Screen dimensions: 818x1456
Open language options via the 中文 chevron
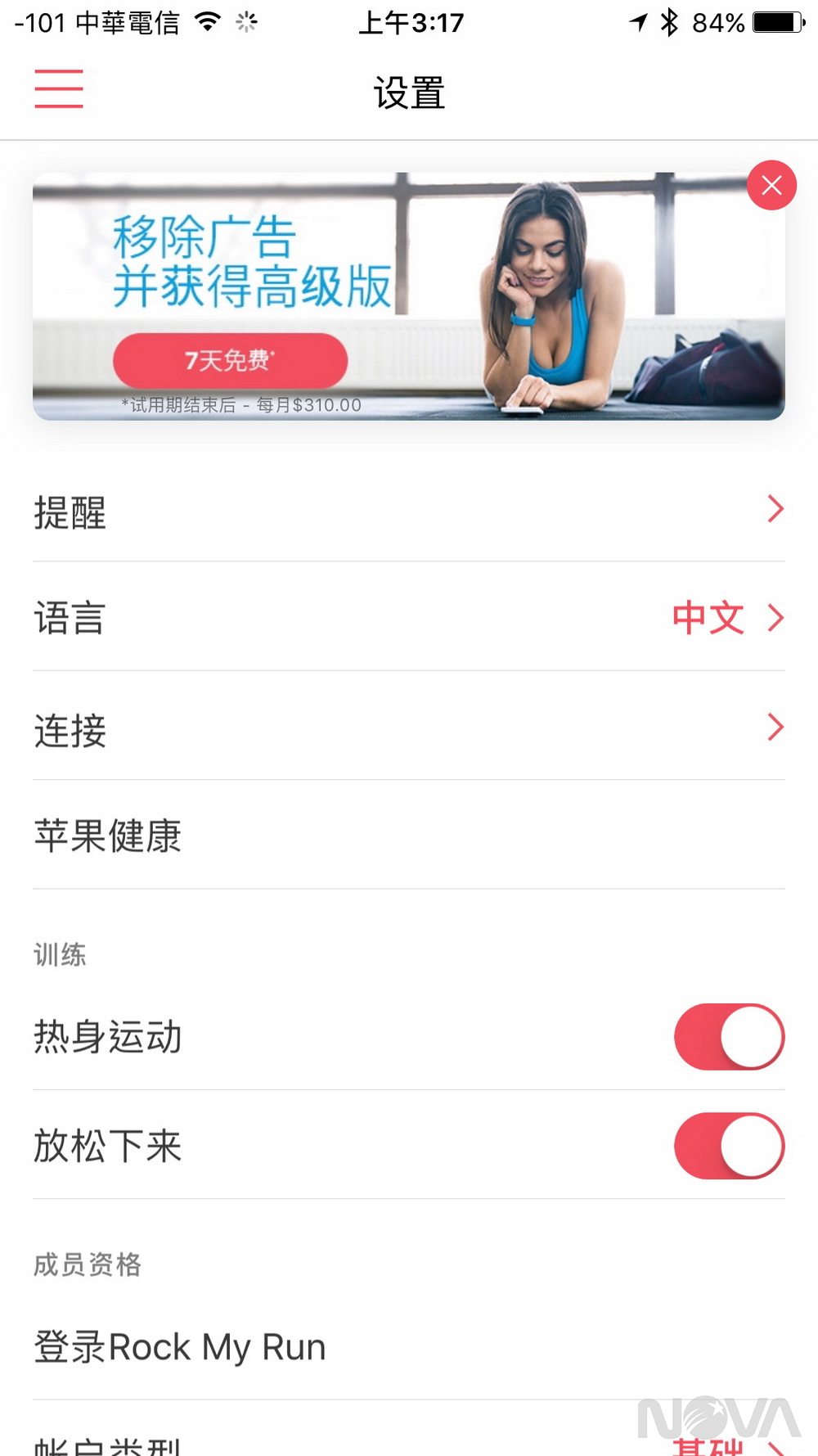tap(775, 619)
